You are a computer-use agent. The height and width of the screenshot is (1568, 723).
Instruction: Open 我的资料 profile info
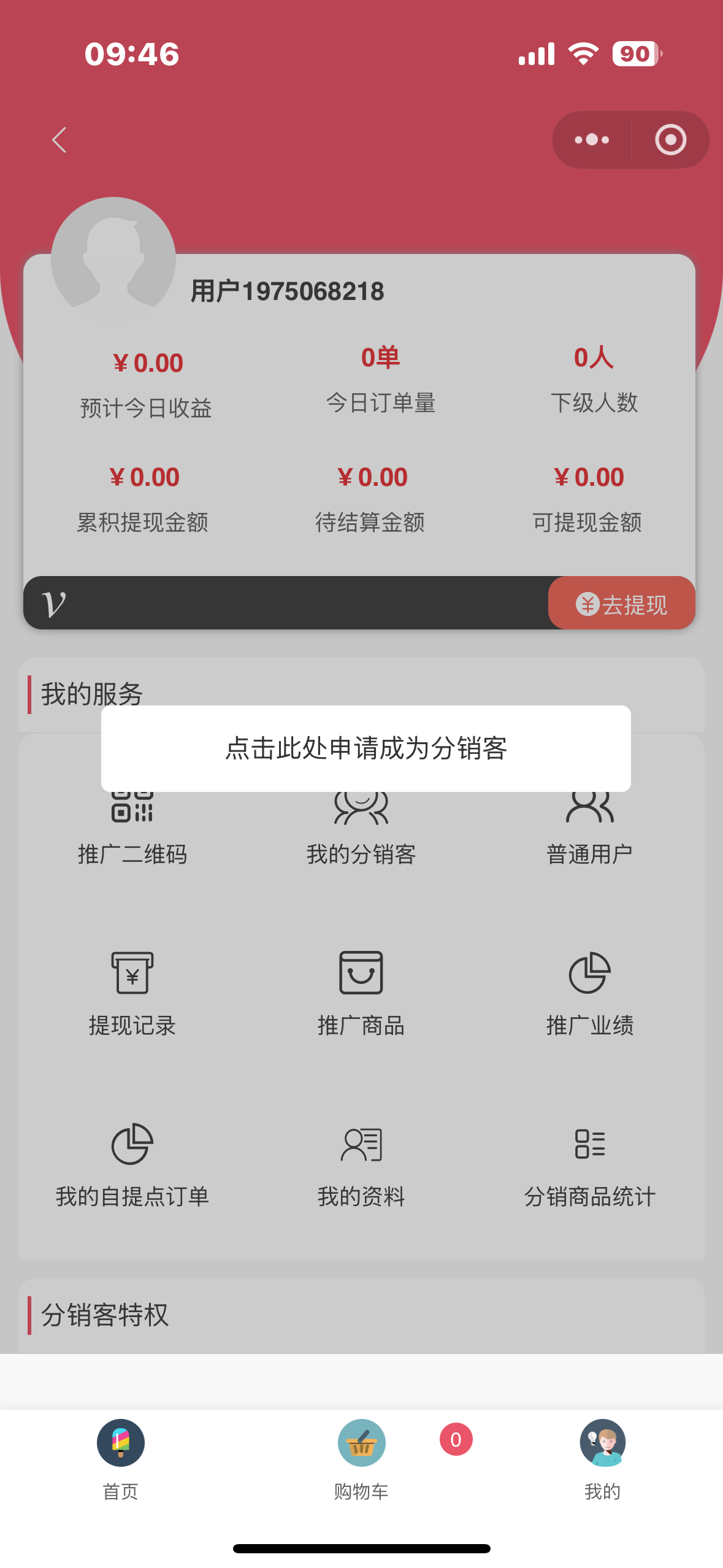pos(361,1164)
